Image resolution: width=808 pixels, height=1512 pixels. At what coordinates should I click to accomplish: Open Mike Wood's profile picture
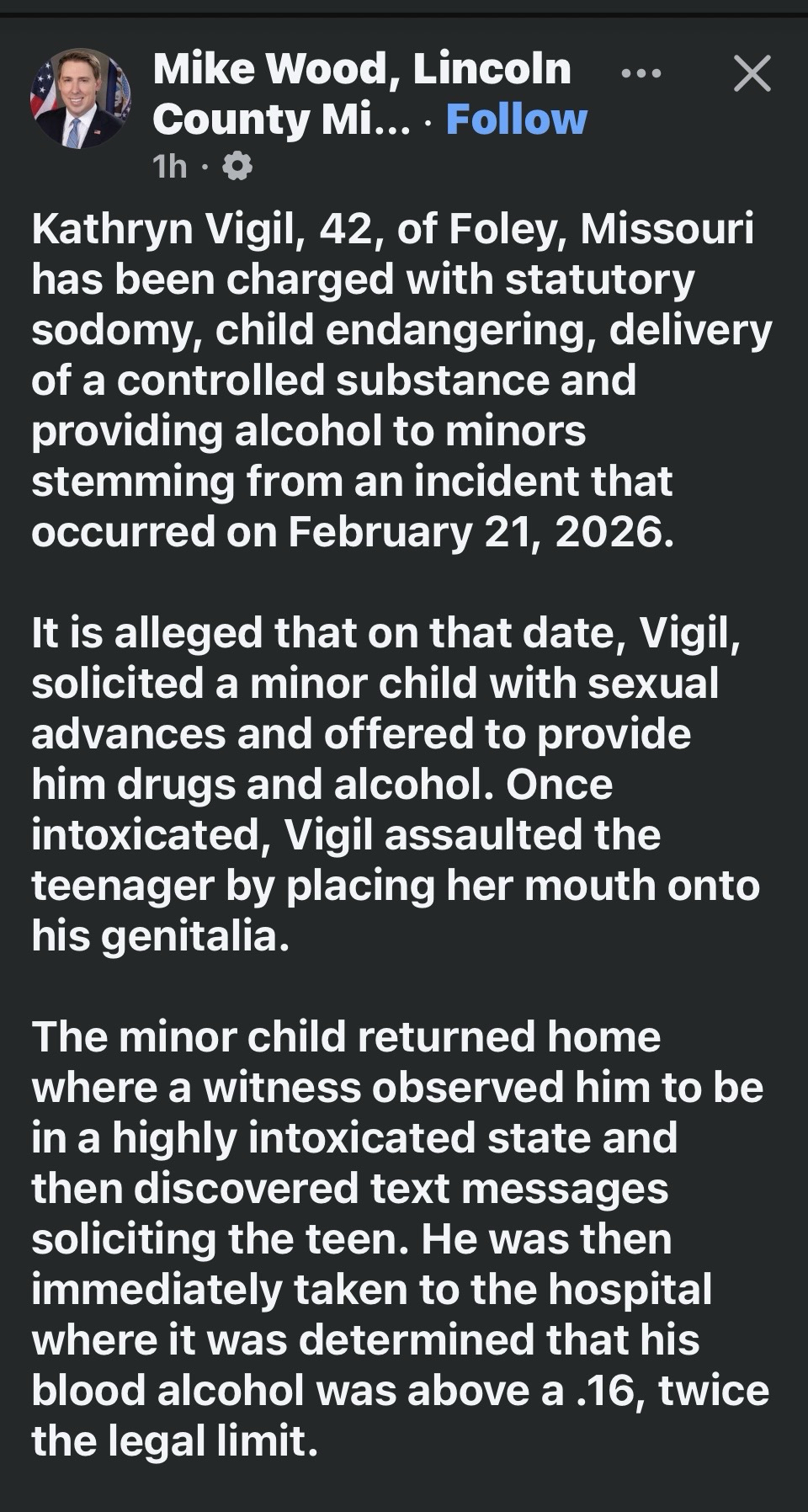point(81,98)
